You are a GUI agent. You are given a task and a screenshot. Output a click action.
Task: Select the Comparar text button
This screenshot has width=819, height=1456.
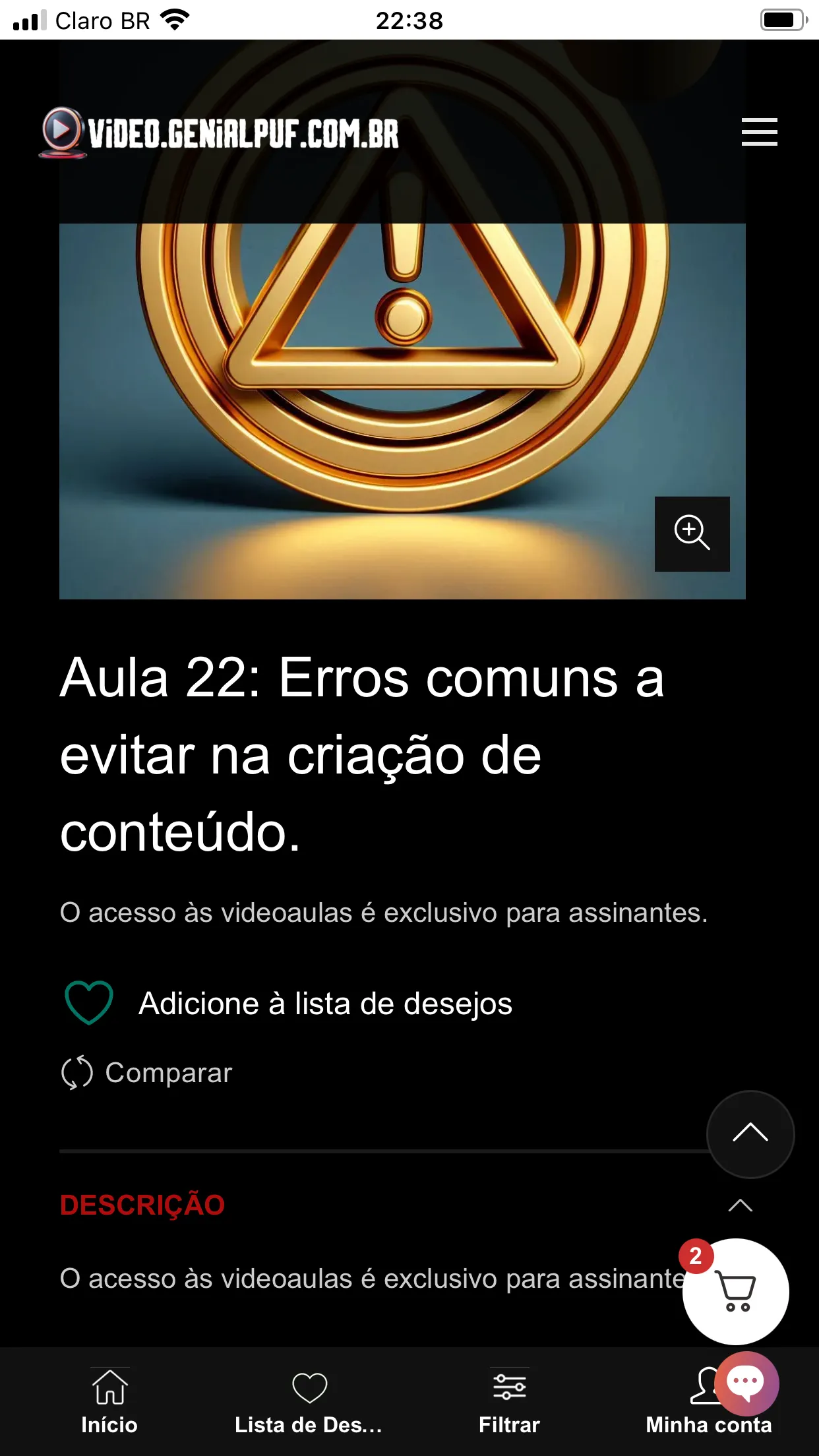(x=168, y=1073)
